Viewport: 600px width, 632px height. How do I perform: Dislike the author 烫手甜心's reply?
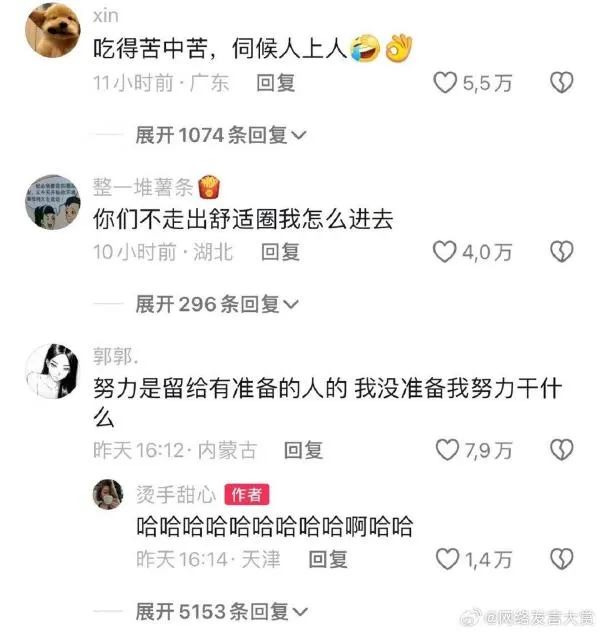pos(564,559)
